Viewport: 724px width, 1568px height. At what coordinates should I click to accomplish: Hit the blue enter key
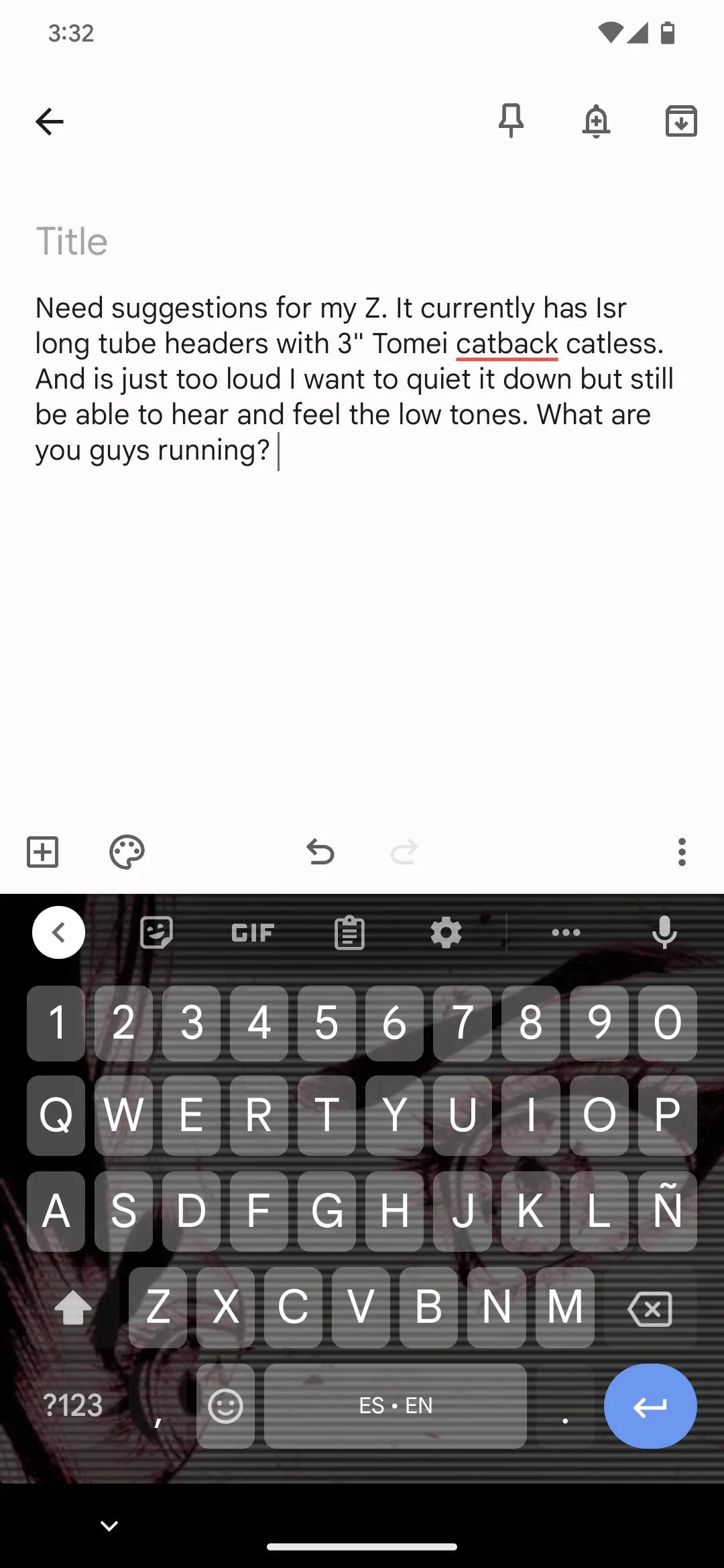pyautogui.click(x=650, y=1405)
